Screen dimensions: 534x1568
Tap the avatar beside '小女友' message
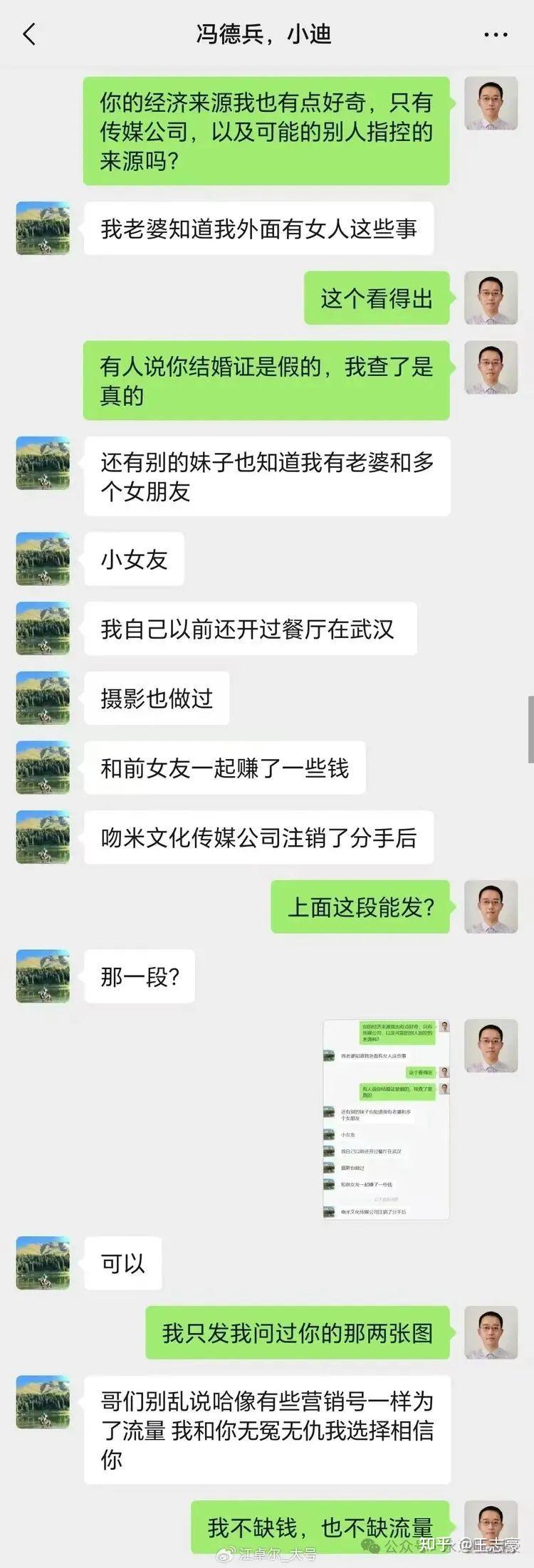(42, 559)
